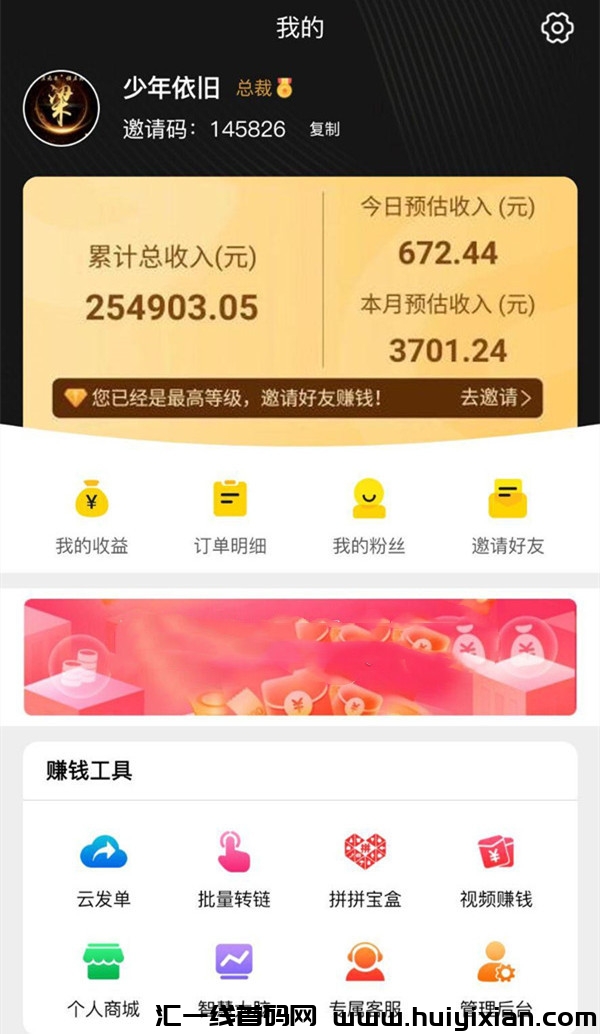Open 个人商城 personal store
Viewport: 600px width, 1034px height.
click(104, 975)
